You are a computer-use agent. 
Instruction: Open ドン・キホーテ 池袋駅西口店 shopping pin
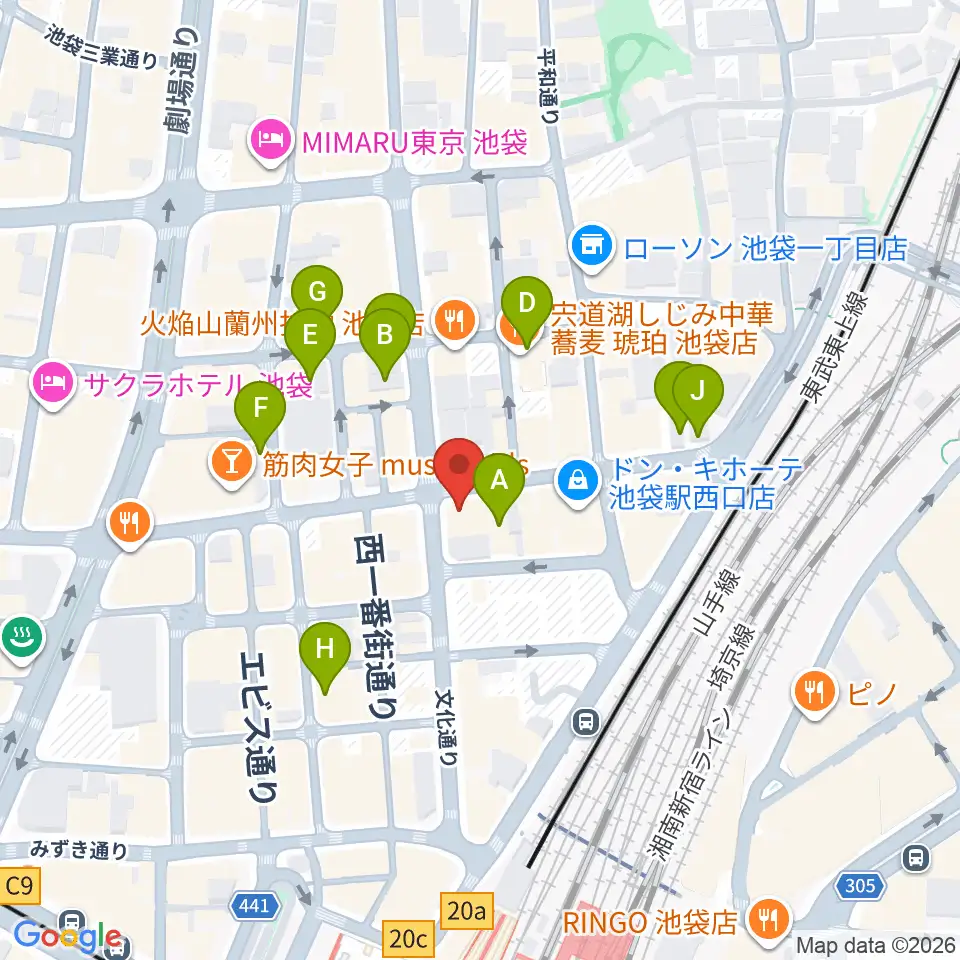tap(577, 484)
